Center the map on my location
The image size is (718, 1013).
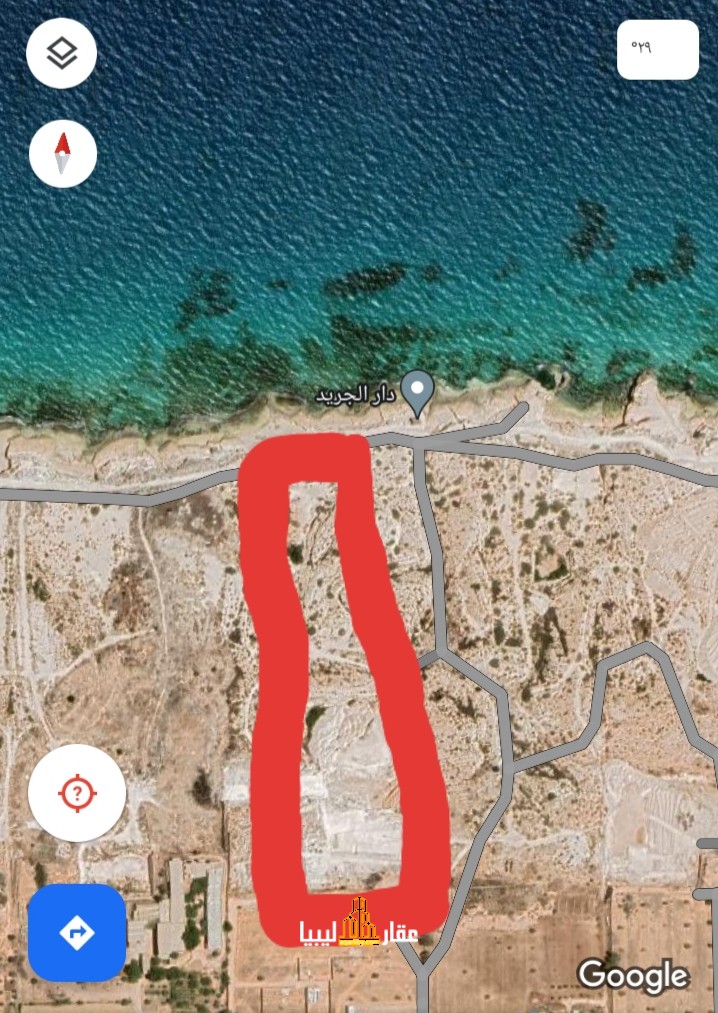pos(77,794)
